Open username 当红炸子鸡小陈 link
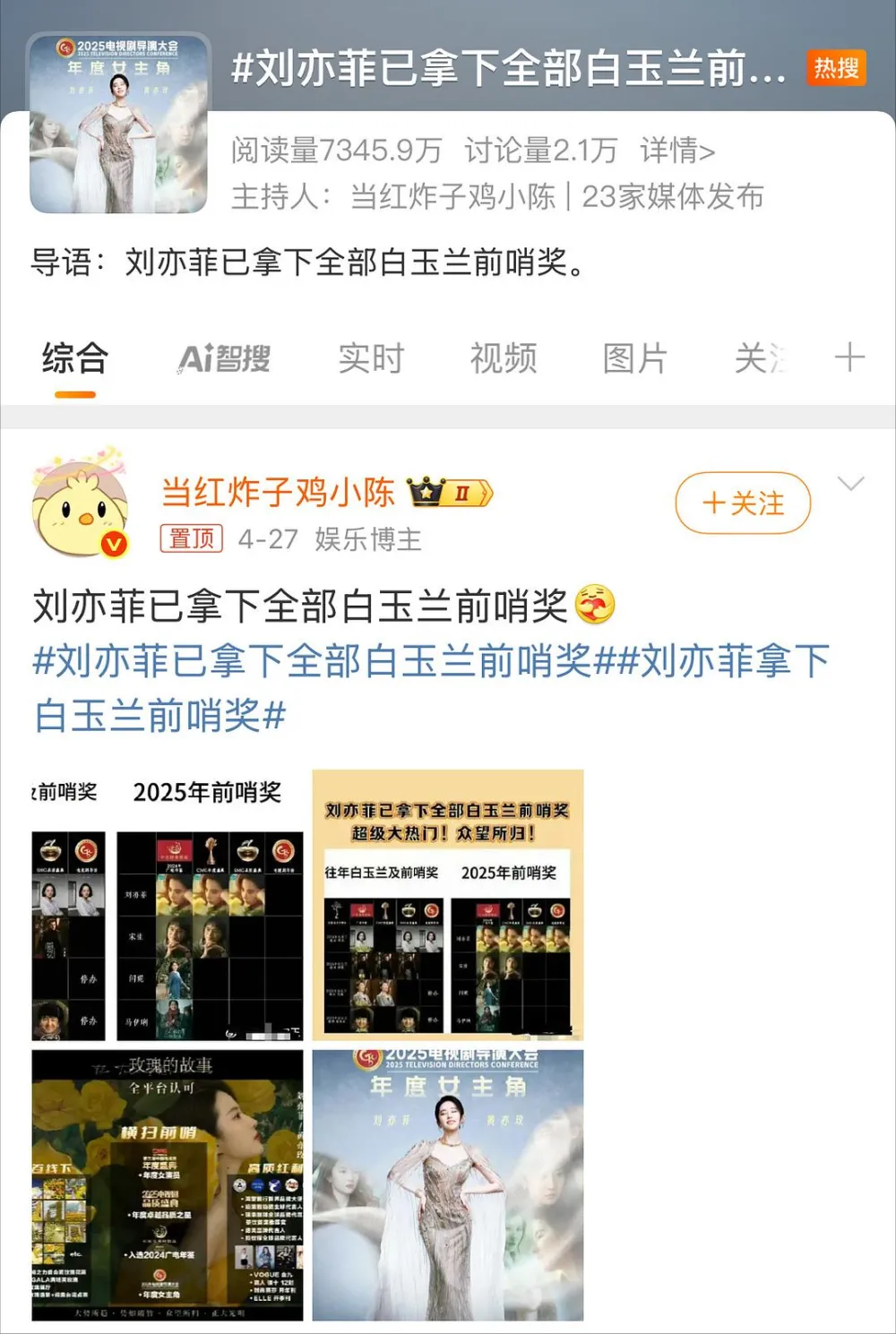Viewport: 896px width, 1334px height. click(278, 492)
